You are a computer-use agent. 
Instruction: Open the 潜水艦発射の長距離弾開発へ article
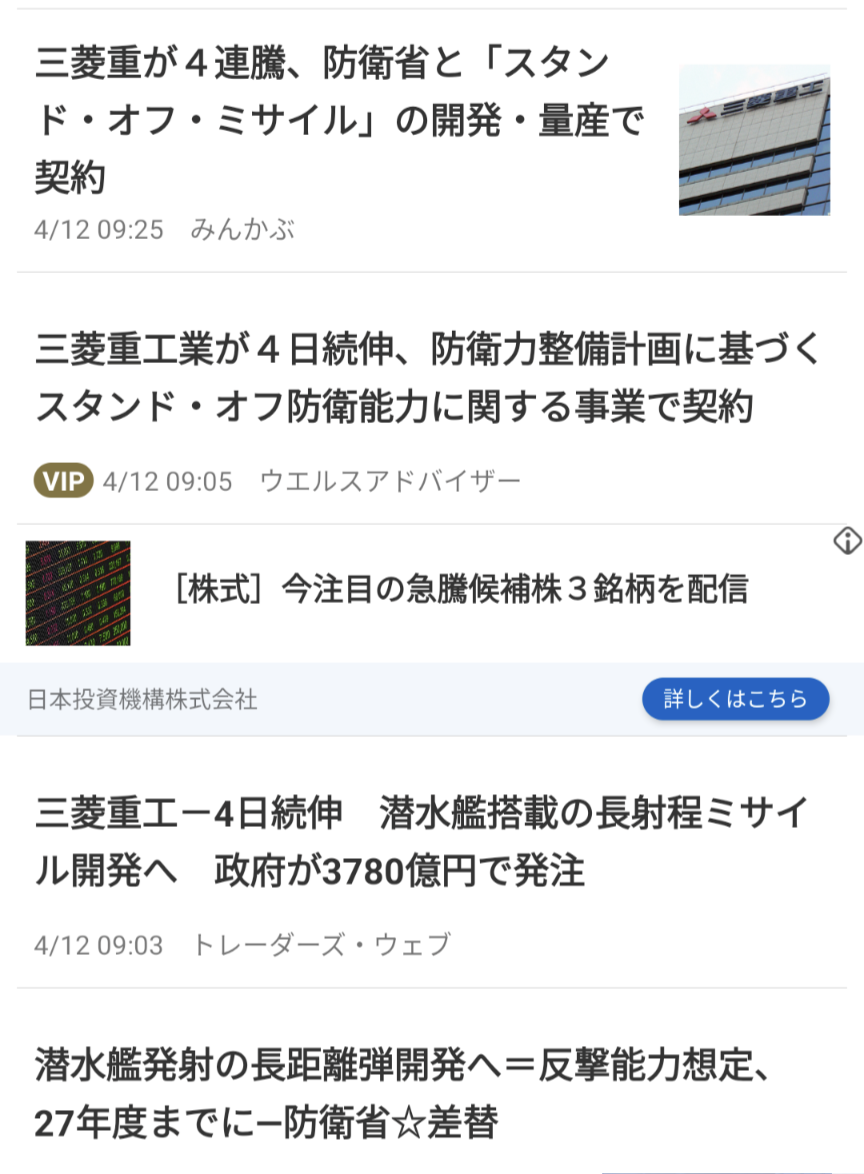click(400, 1093)
